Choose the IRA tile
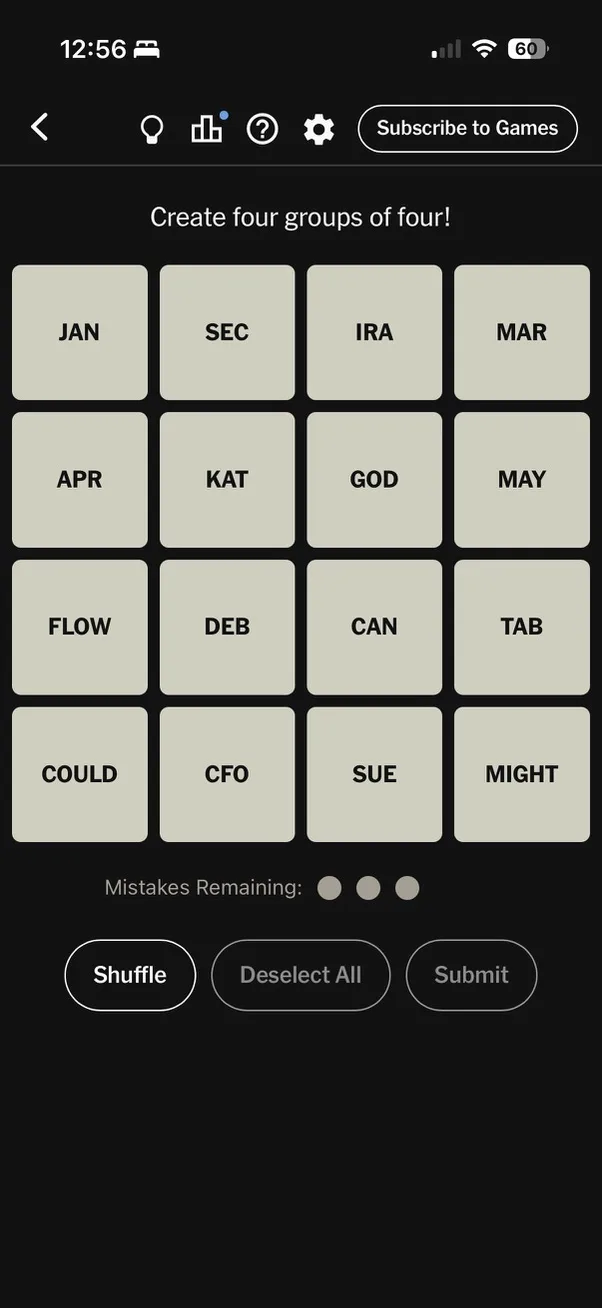The height and width of the screenshot is (1308, 602). pos(374,332)
